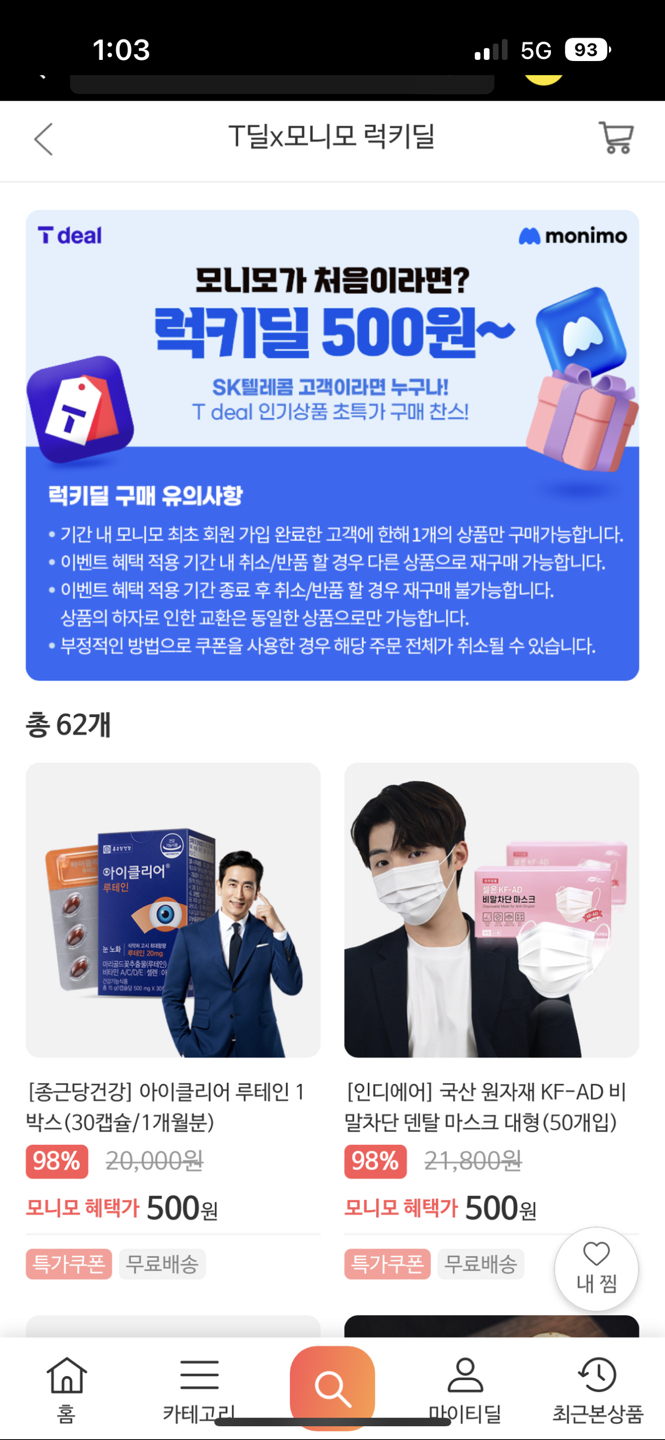Open the 내 찜 wishlist button
The image size is (665, 1440).
[x=596, y=1268]
